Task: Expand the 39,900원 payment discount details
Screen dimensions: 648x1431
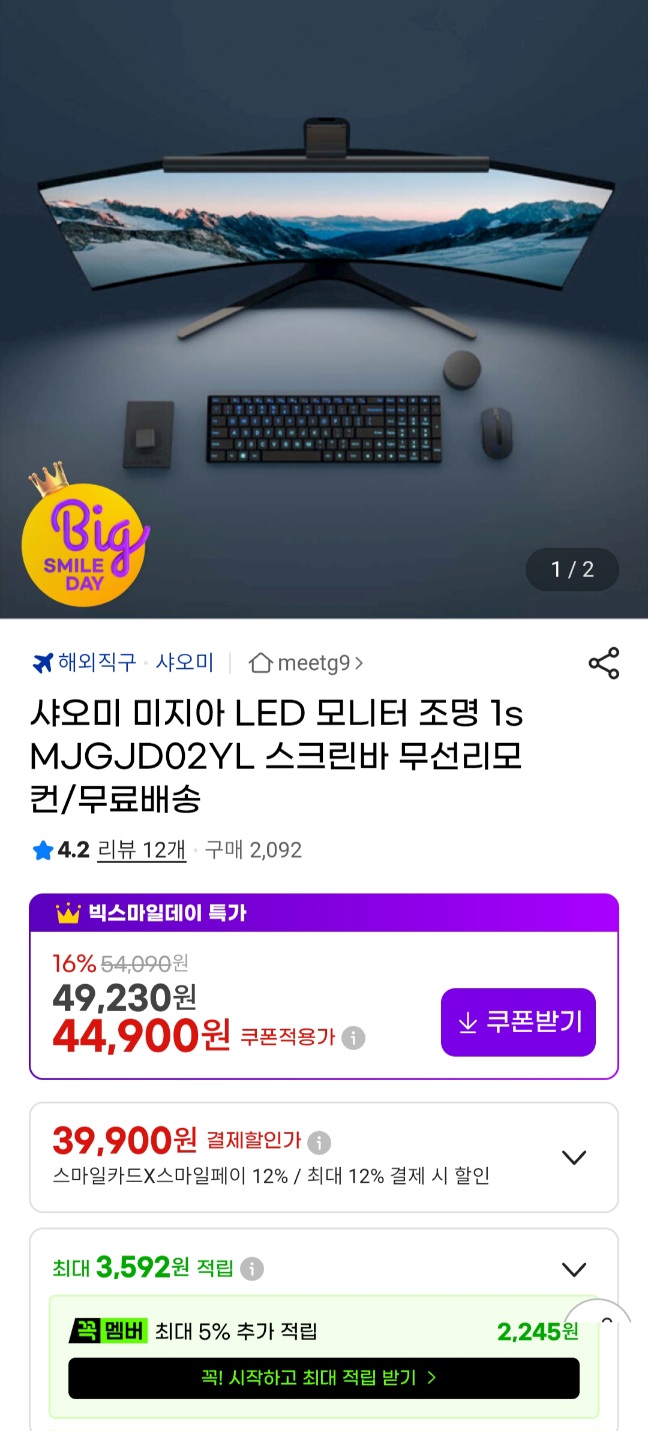Action: point(574,1157)
